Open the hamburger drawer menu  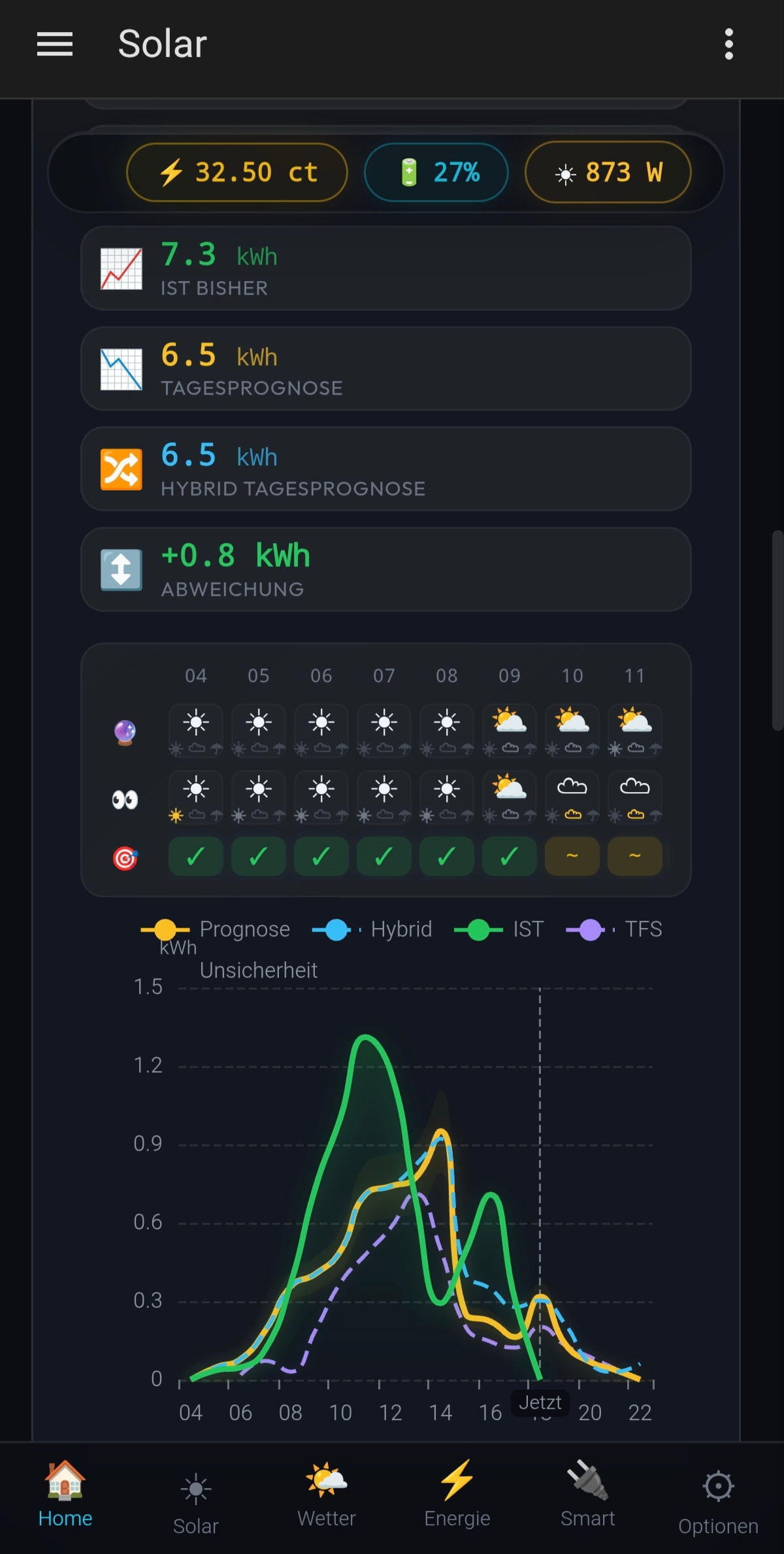[x=55, y=44]
